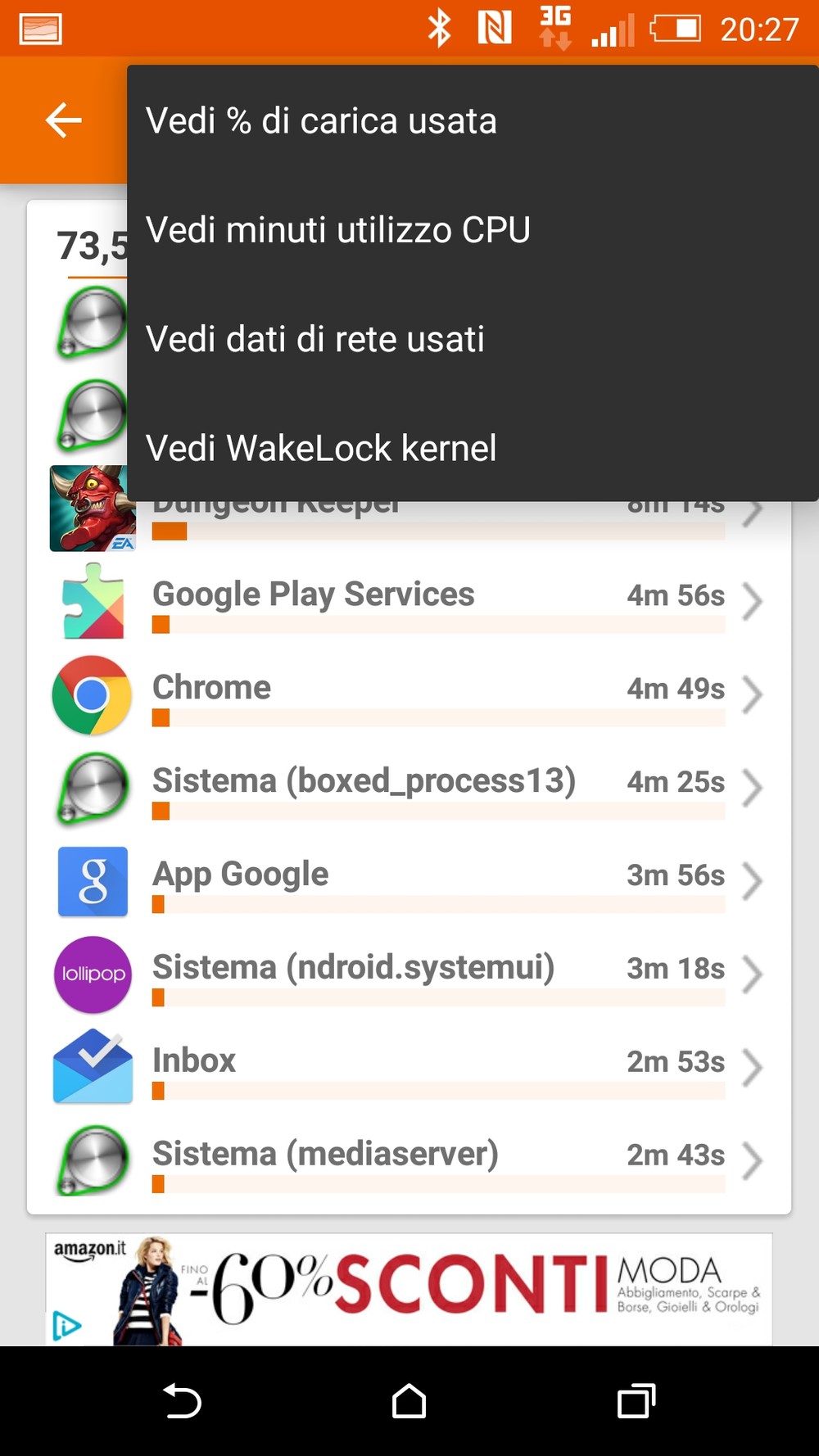Open Sistema (boxed_process13) row
The height and width of the screenshot is (1456, 819).
point(409,789)
